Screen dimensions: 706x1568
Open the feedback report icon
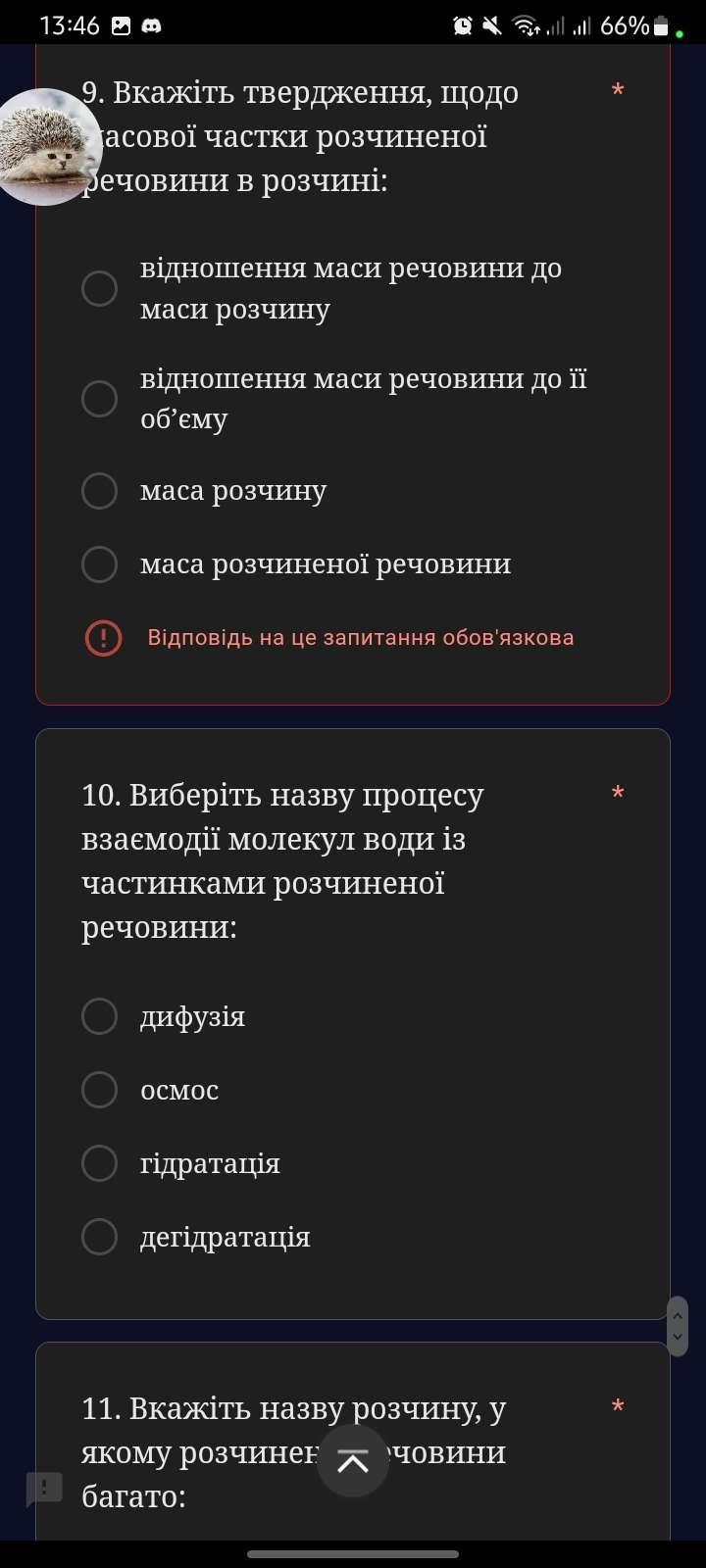(44, 1489)
